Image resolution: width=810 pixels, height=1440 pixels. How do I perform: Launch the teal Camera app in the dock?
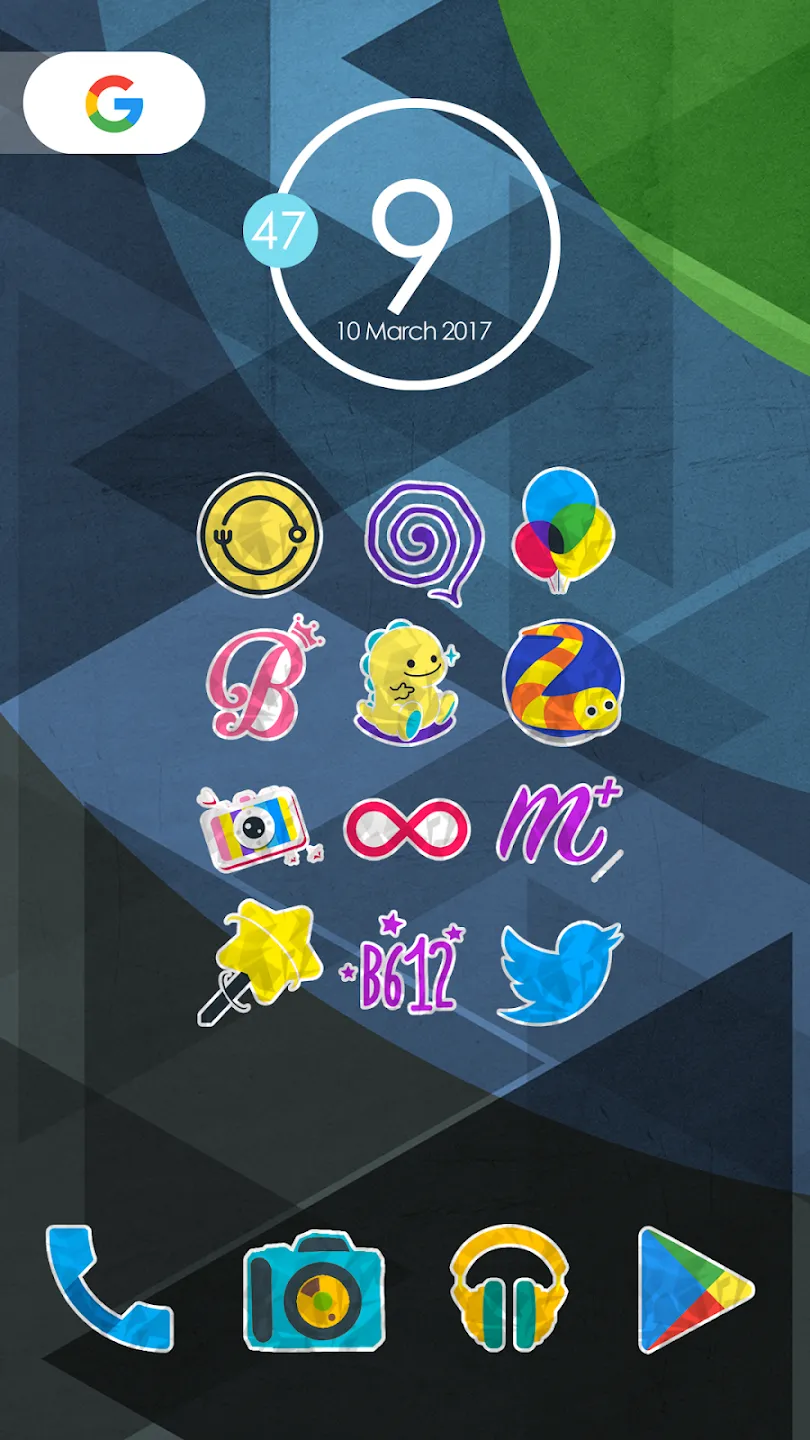click(314, 1291)
